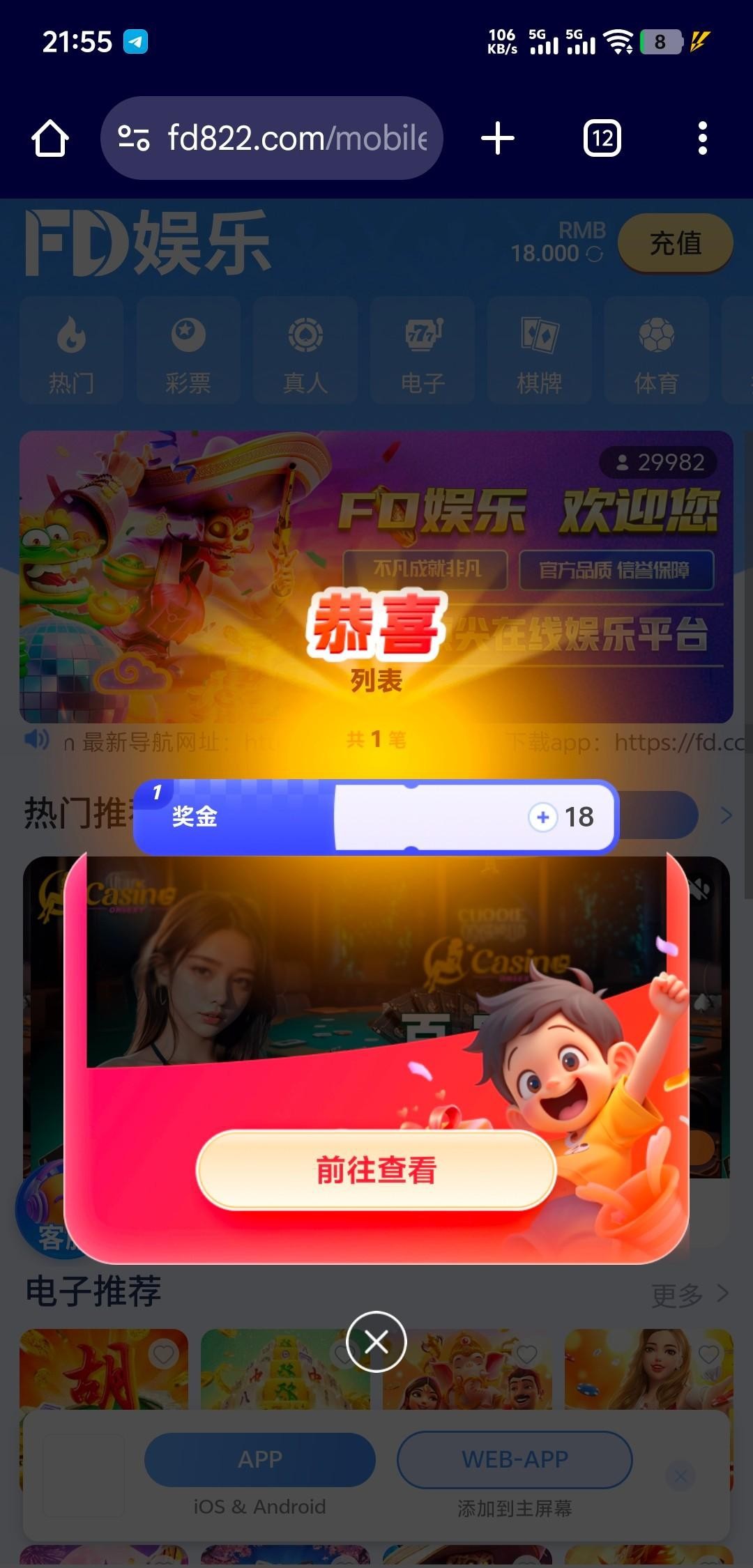Image resolution: width=753 pixels, height=1568 pixels.
Task: Tap the 充值 recharge button
Action: click(x=675, y=243)
